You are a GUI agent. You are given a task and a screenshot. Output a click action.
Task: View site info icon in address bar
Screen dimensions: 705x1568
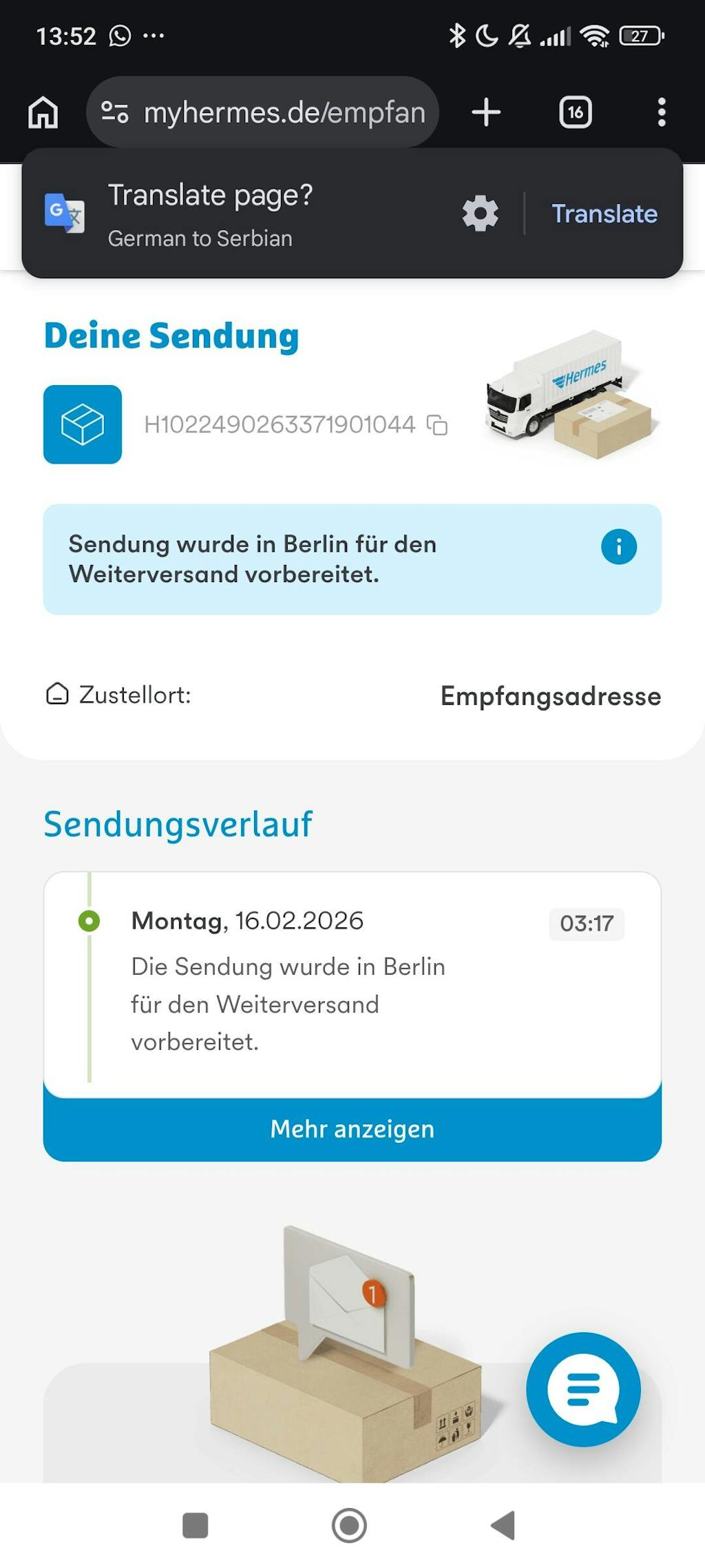coord(114,112)
